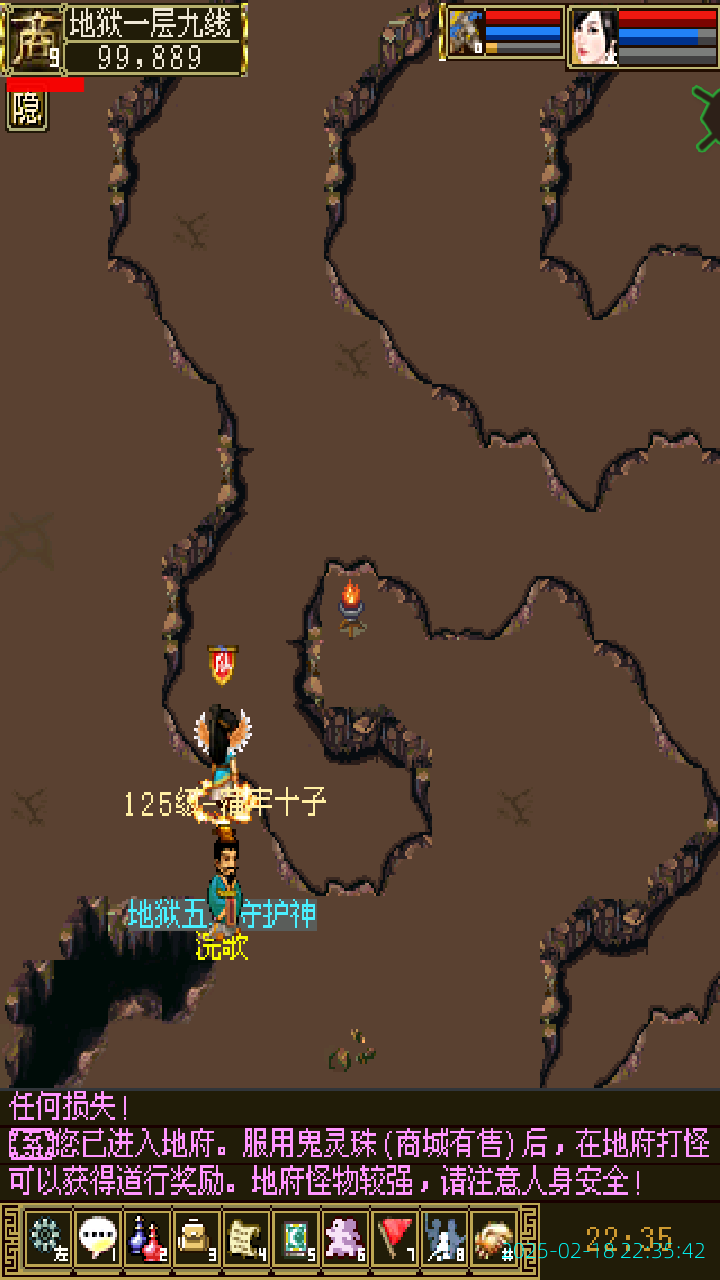Open the player avatar at the top left
The image size is (720, 1280).
(x=33, y=40)
